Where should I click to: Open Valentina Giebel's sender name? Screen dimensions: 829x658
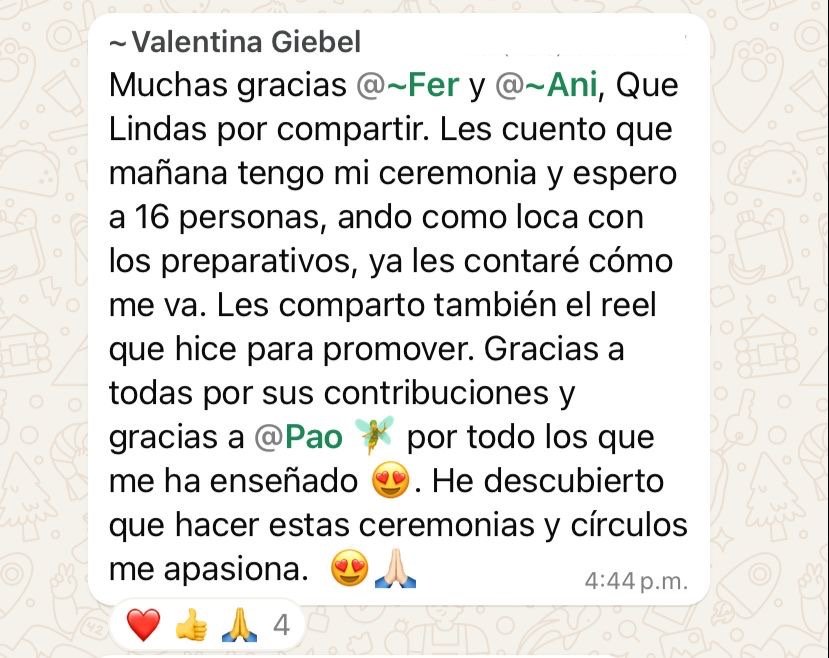point(235,42)
